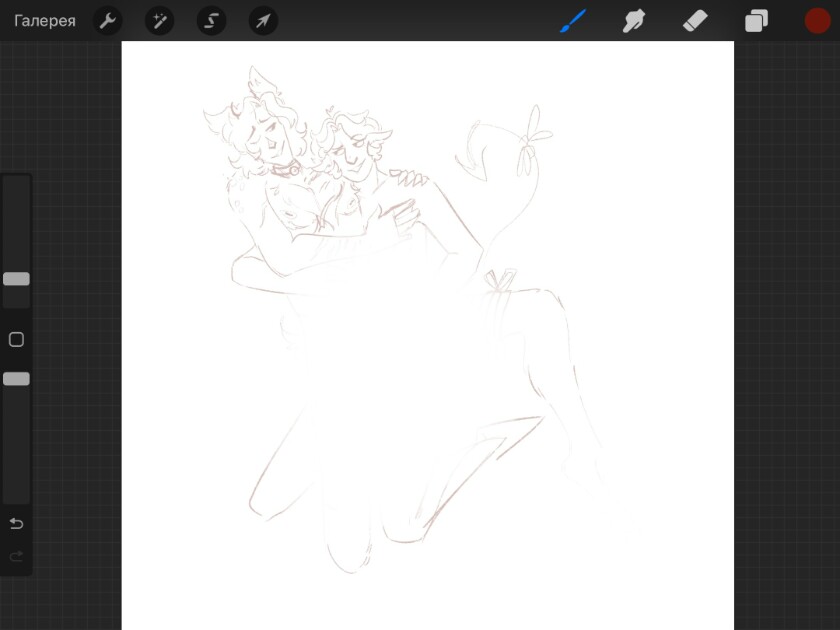Screen dimensions: 840x630
Task: Open the brush library
Action: pos(573,21)
